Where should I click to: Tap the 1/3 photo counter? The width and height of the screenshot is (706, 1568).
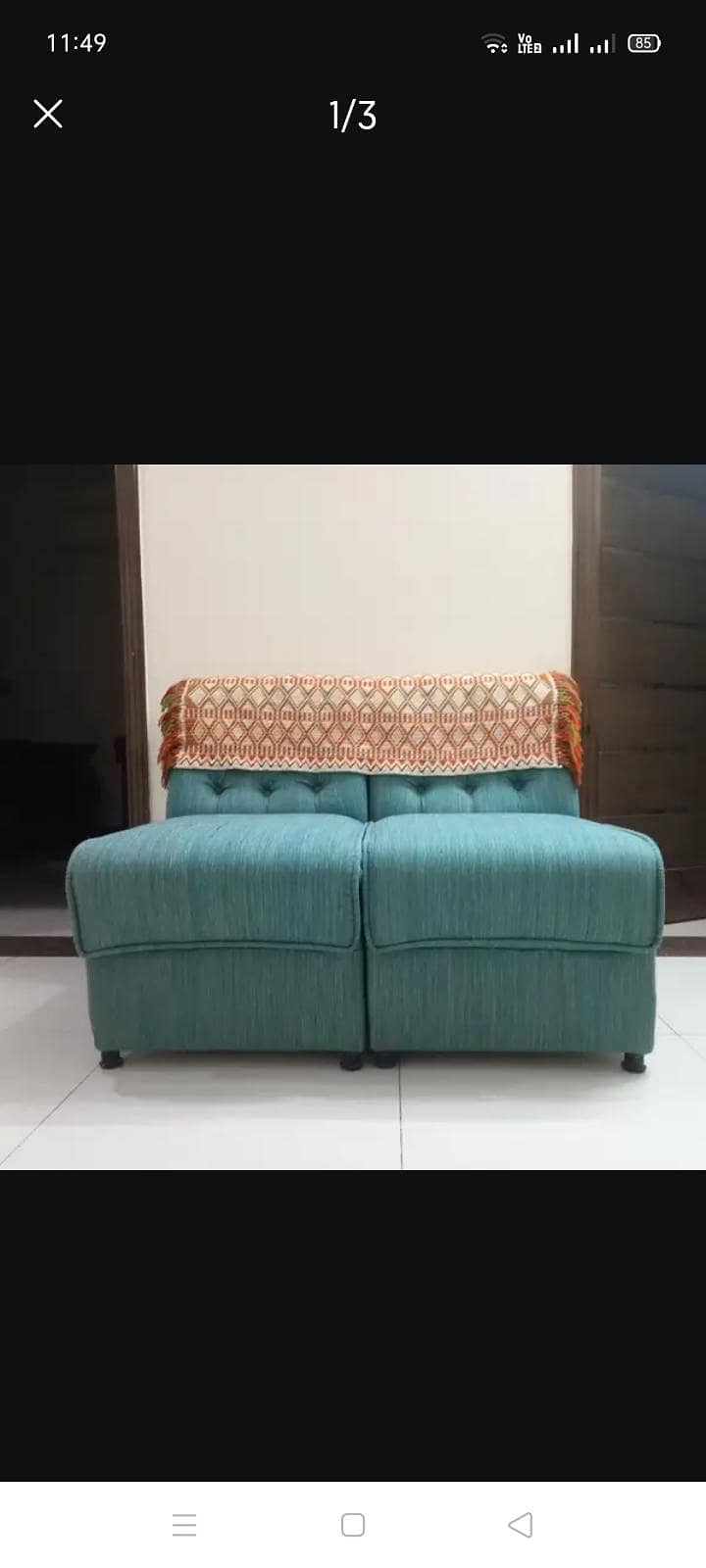pyautogui.click(x=353, y=115)
